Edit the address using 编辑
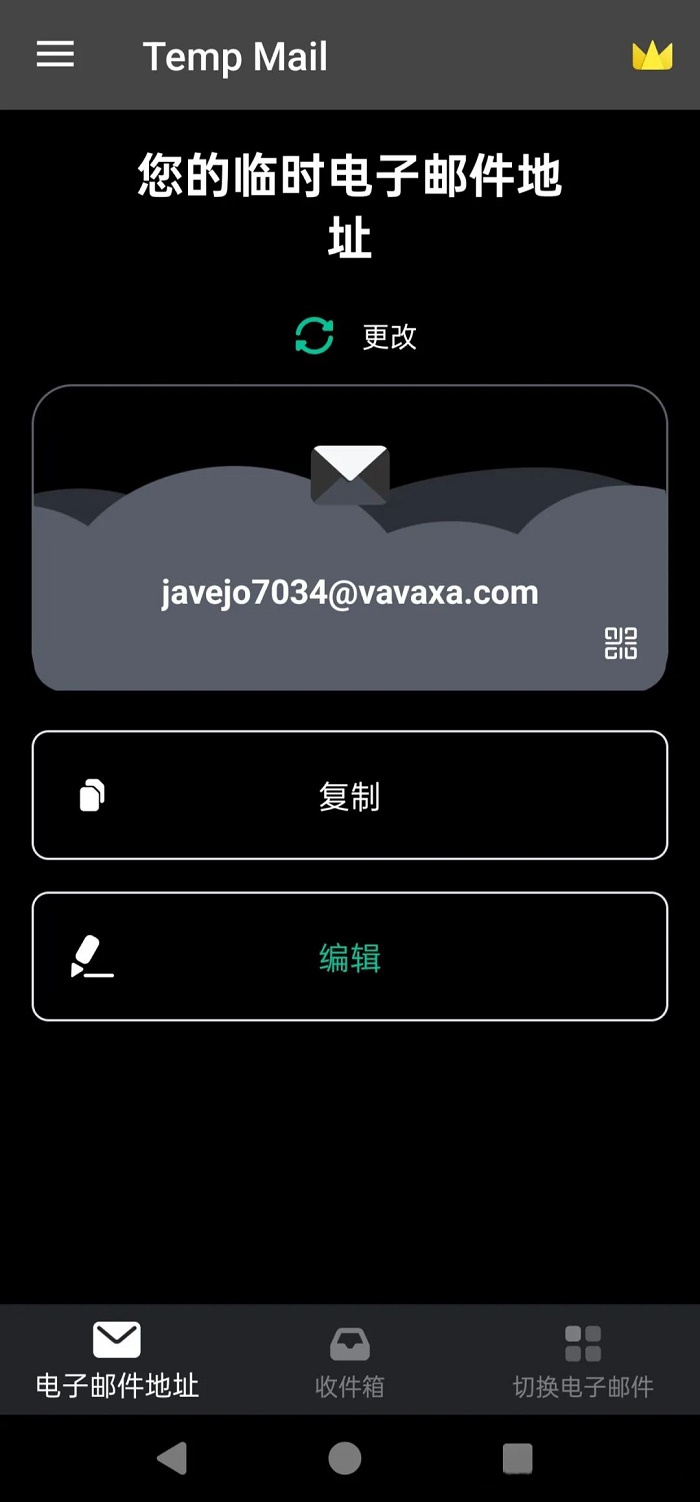Screen dimensions: 700x1502 (x=349, y=956)
